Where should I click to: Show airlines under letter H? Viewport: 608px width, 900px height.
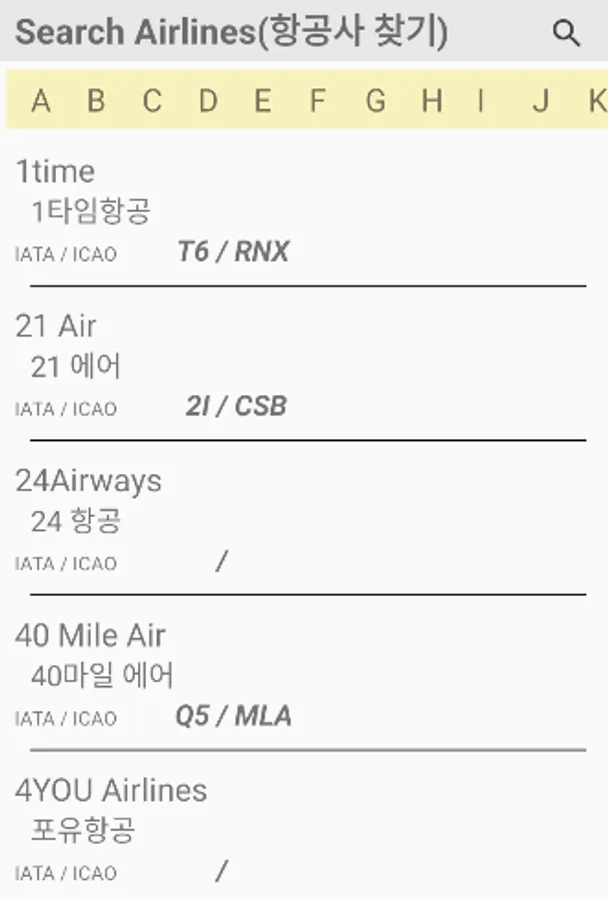431,100
